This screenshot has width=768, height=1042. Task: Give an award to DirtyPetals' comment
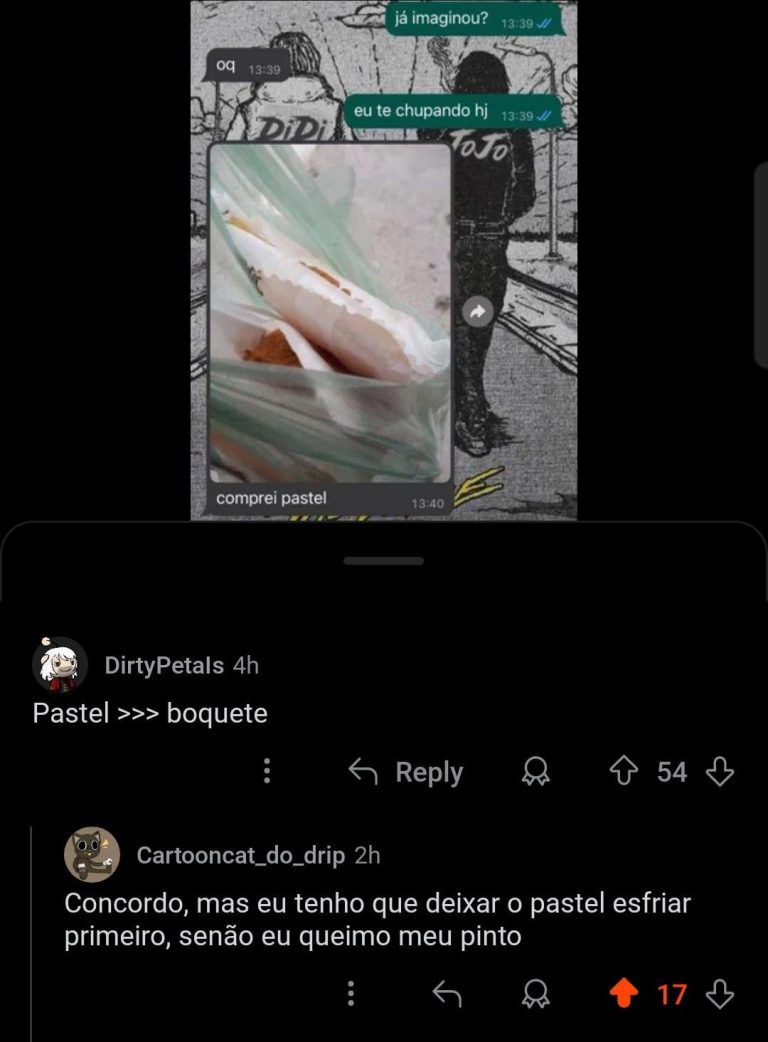[537, 771]
